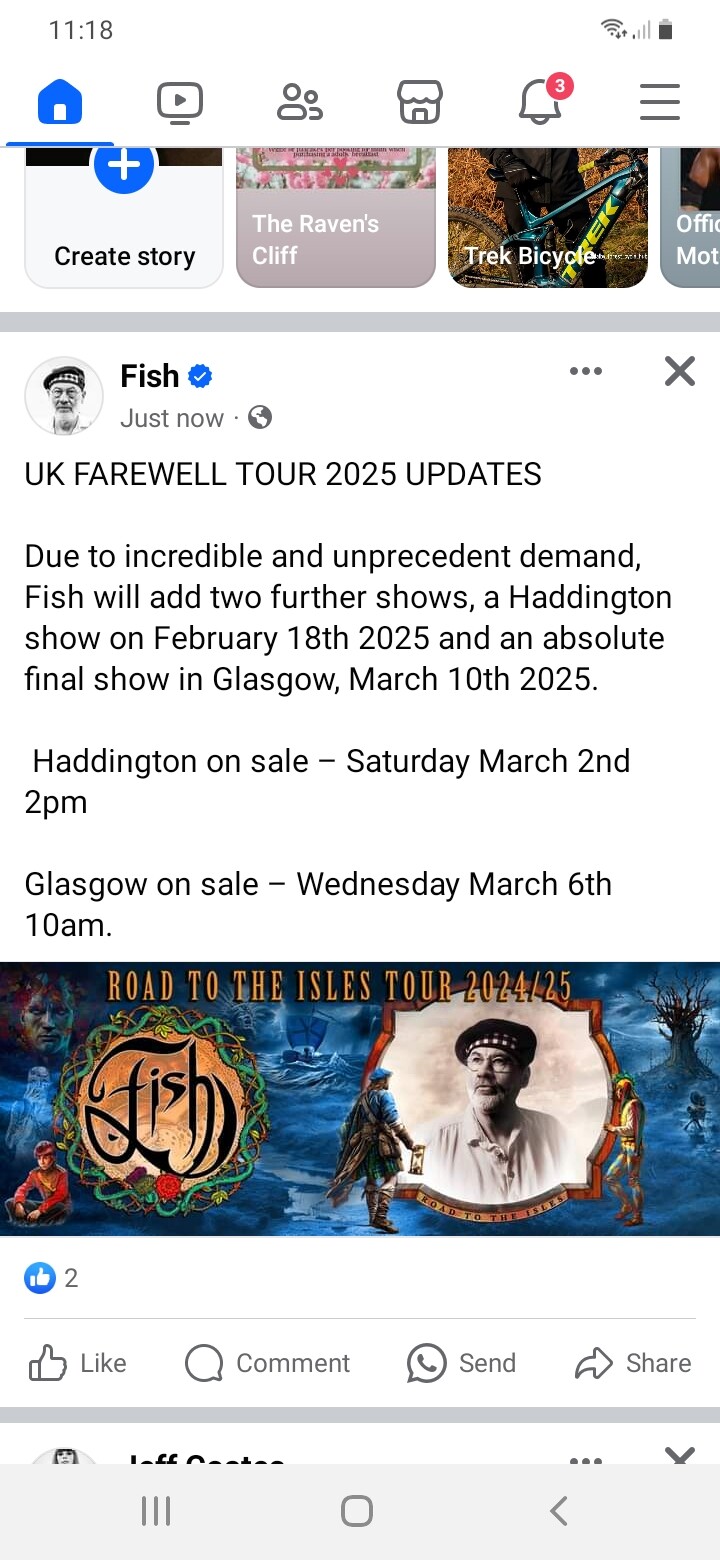Open Fish's page via the name
Screen dimensions: 720x1560
(150, 376)
